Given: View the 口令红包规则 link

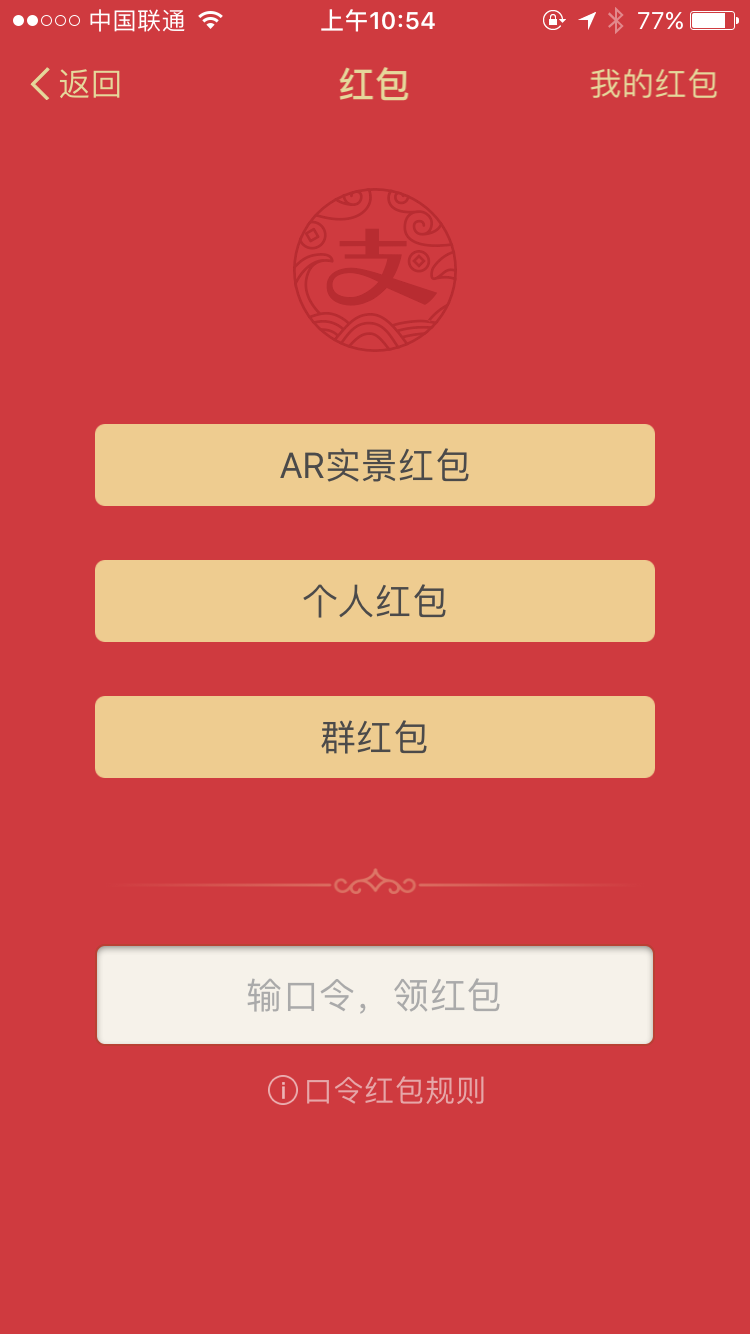Looking at the screenshot, I should [377, 1090].
